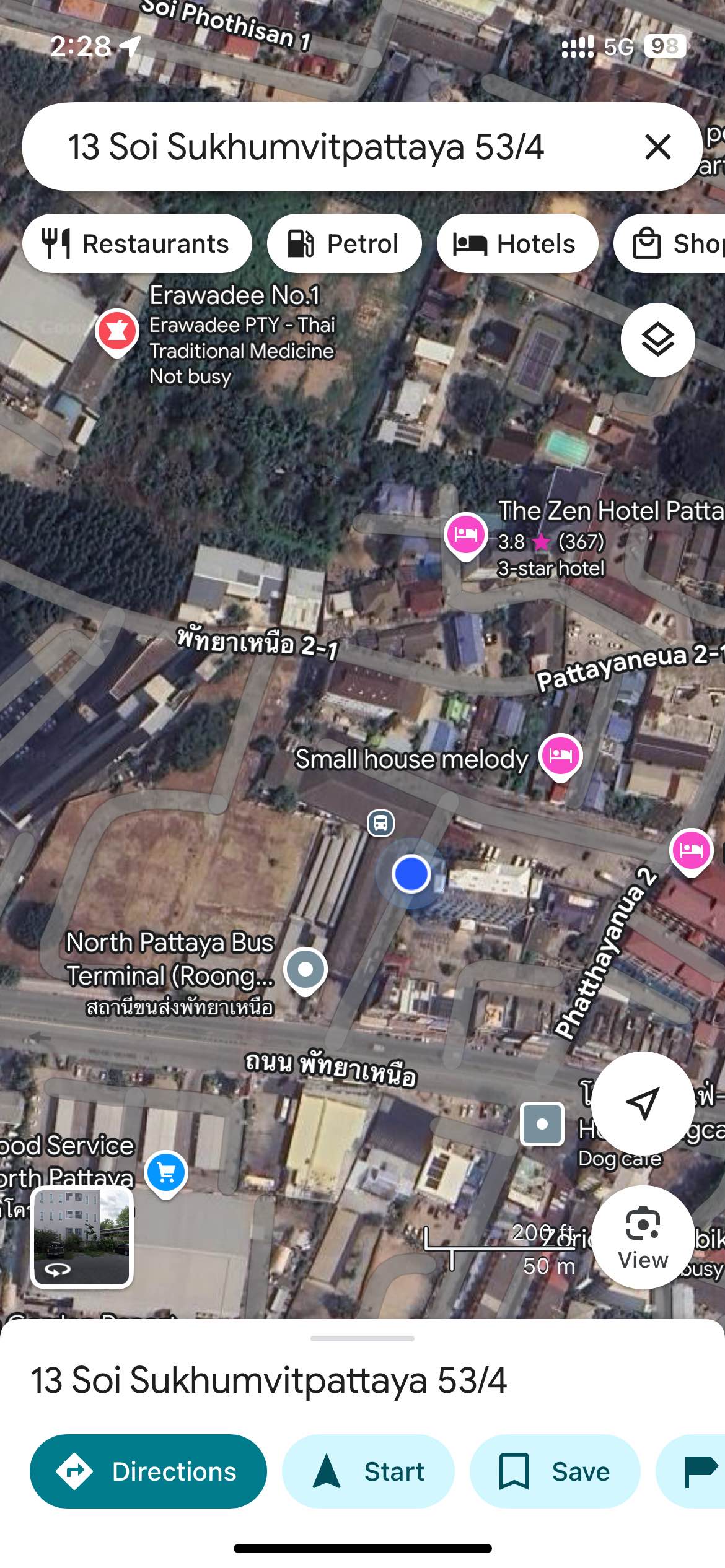Filter nearby Petrol stations
725x1568 pixels.
tap(344, 243)
